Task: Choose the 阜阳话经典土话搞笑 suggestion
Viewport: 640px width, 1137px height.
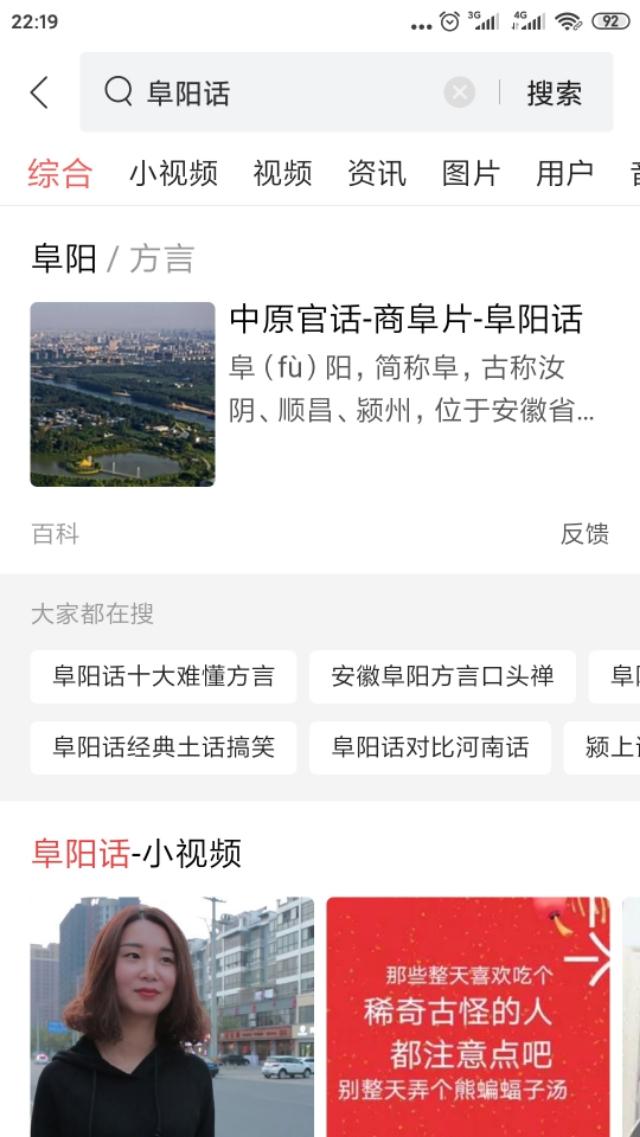Action: [163, 748]
